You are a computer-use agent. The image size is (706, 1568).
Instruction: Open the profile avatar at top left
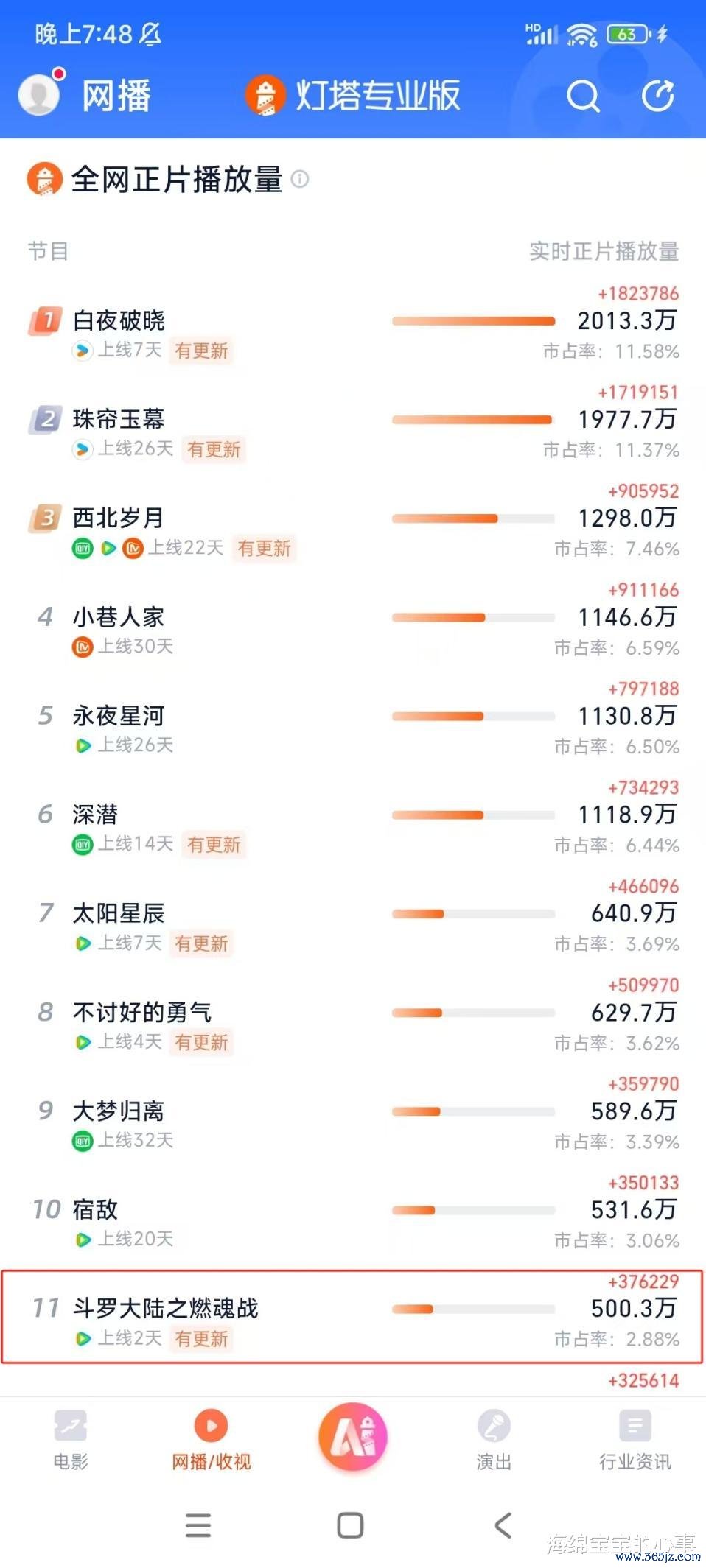click(x=39, y=95)
